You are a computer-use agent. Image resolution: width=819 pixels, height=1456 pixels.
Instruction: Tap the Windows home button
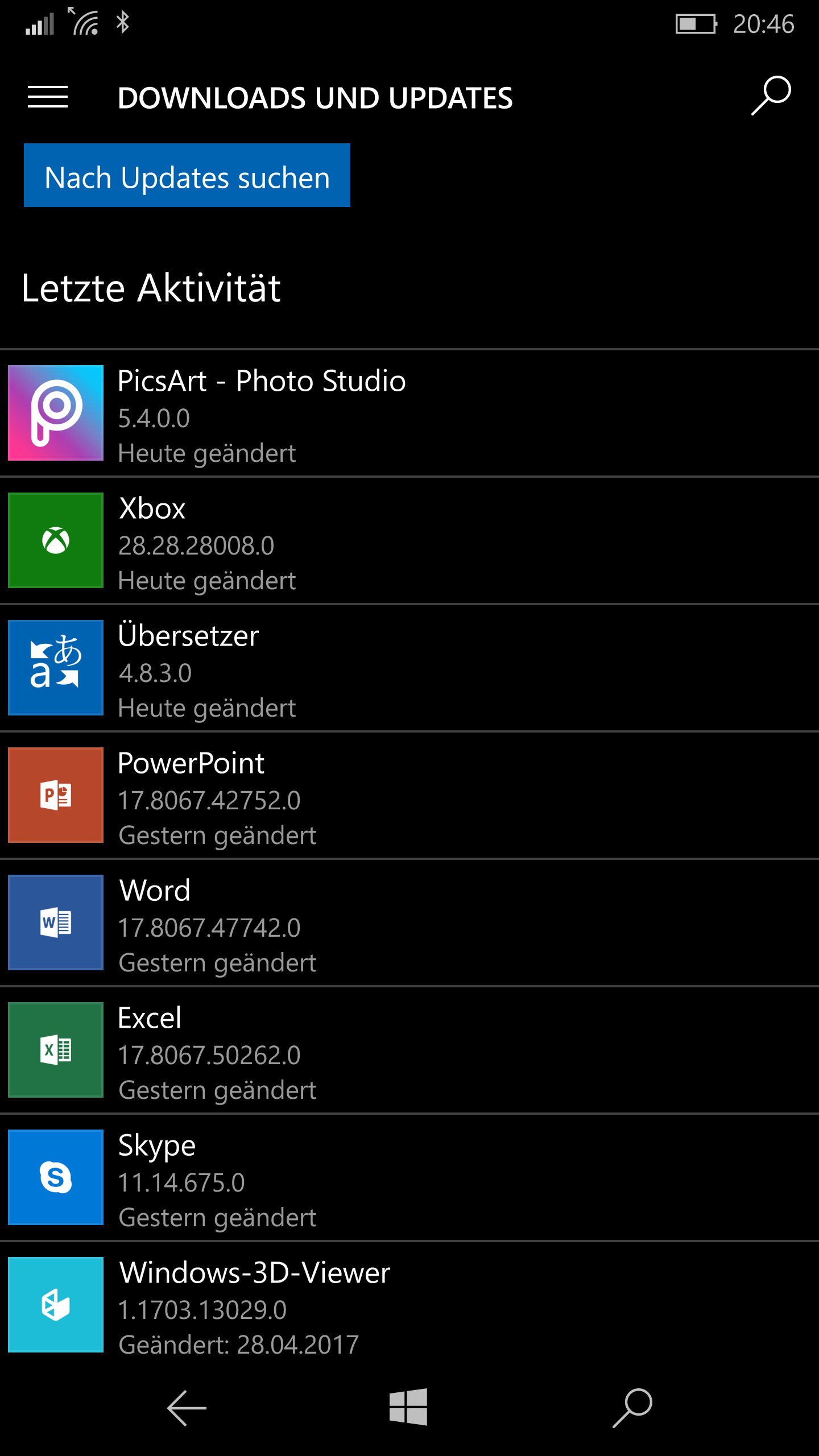click(x=408, y=1407)
